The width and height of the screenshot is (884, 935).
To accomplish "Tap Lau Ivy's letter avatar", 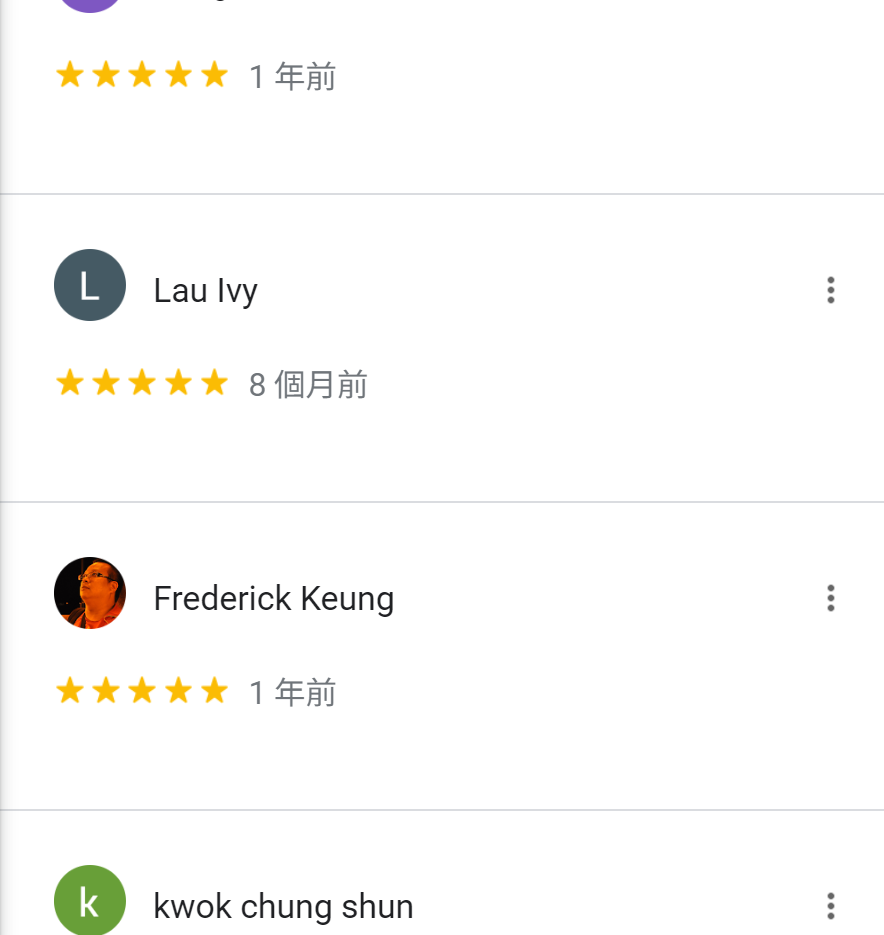I will point(90,285).
